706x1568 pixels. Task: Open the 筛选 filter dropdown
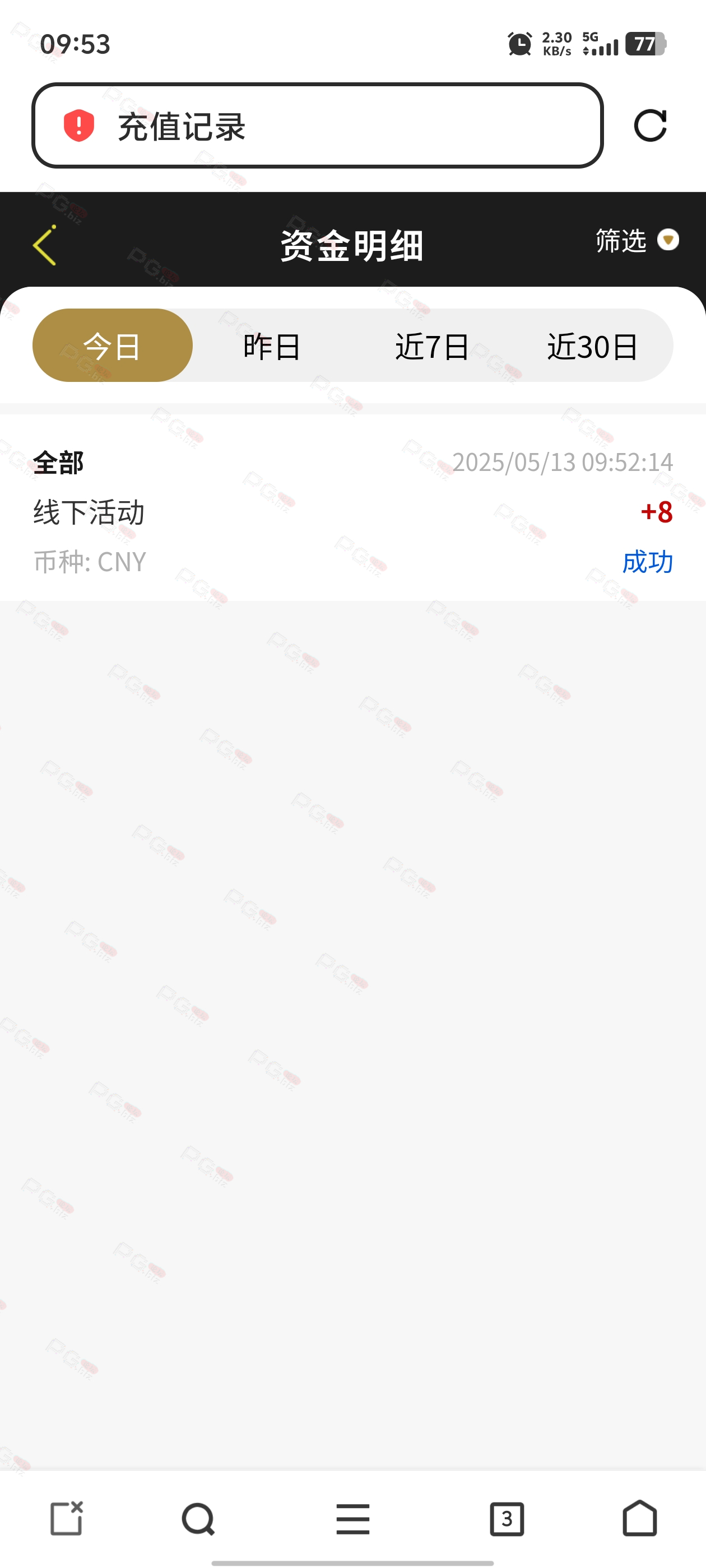tap(637, 240)
